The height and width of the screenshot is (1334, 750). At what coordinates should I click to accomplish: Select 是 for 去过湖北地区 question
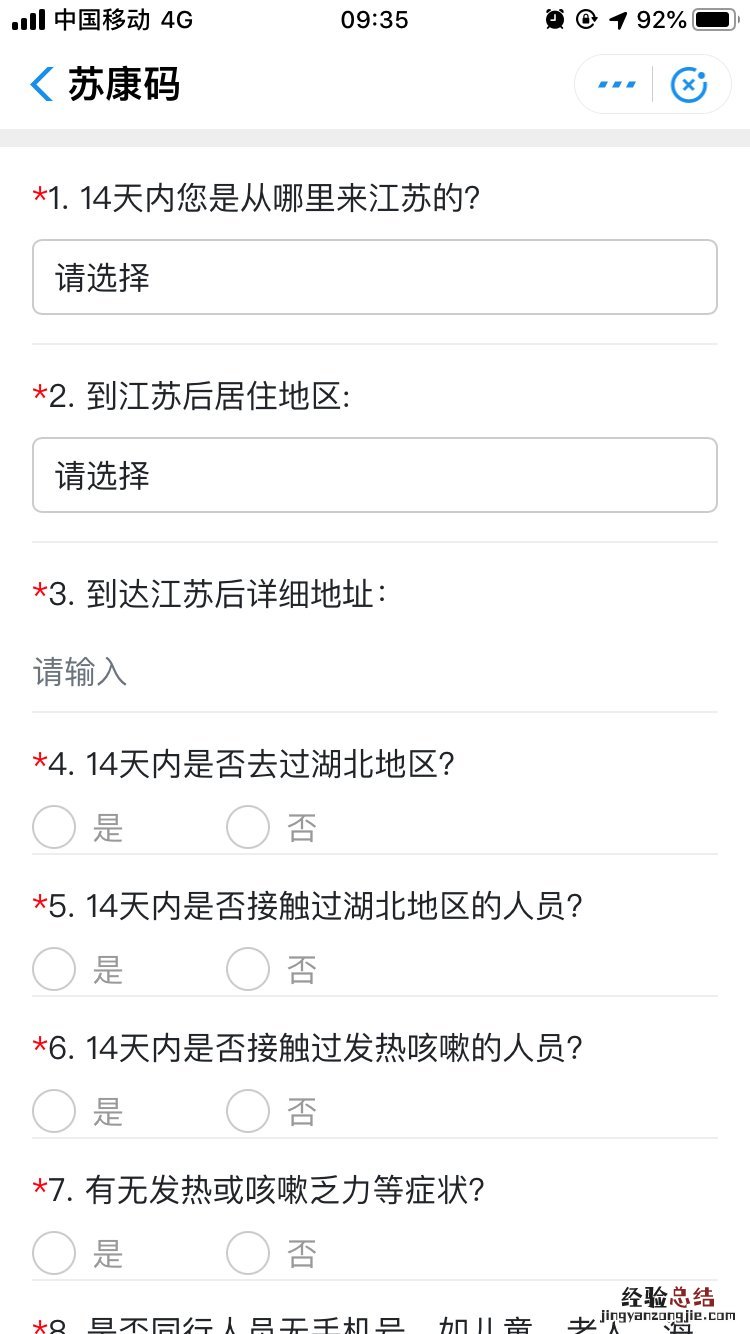54,828
